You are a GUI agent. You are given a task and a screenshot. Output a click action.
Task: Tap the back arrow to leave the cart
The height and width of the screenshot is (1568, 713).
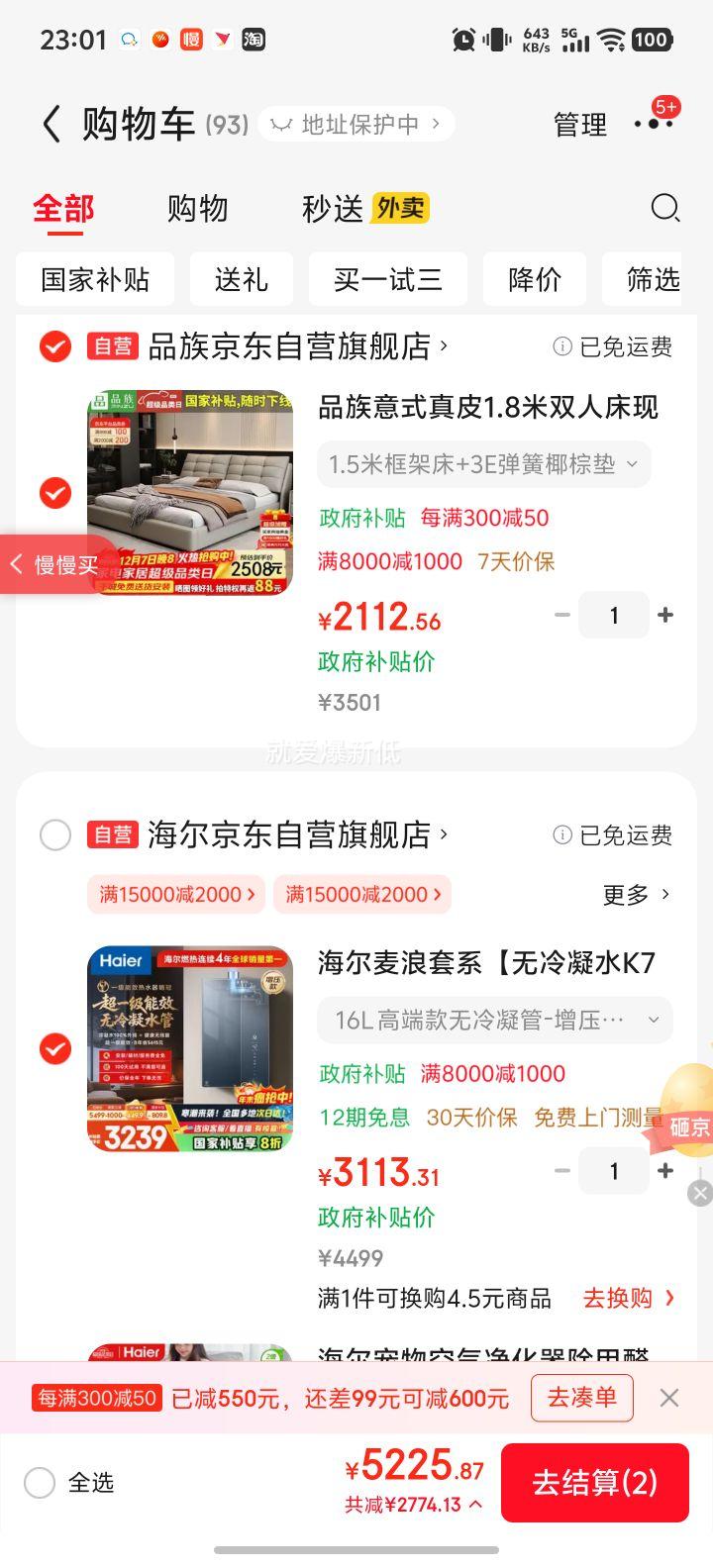coord(52,126)
